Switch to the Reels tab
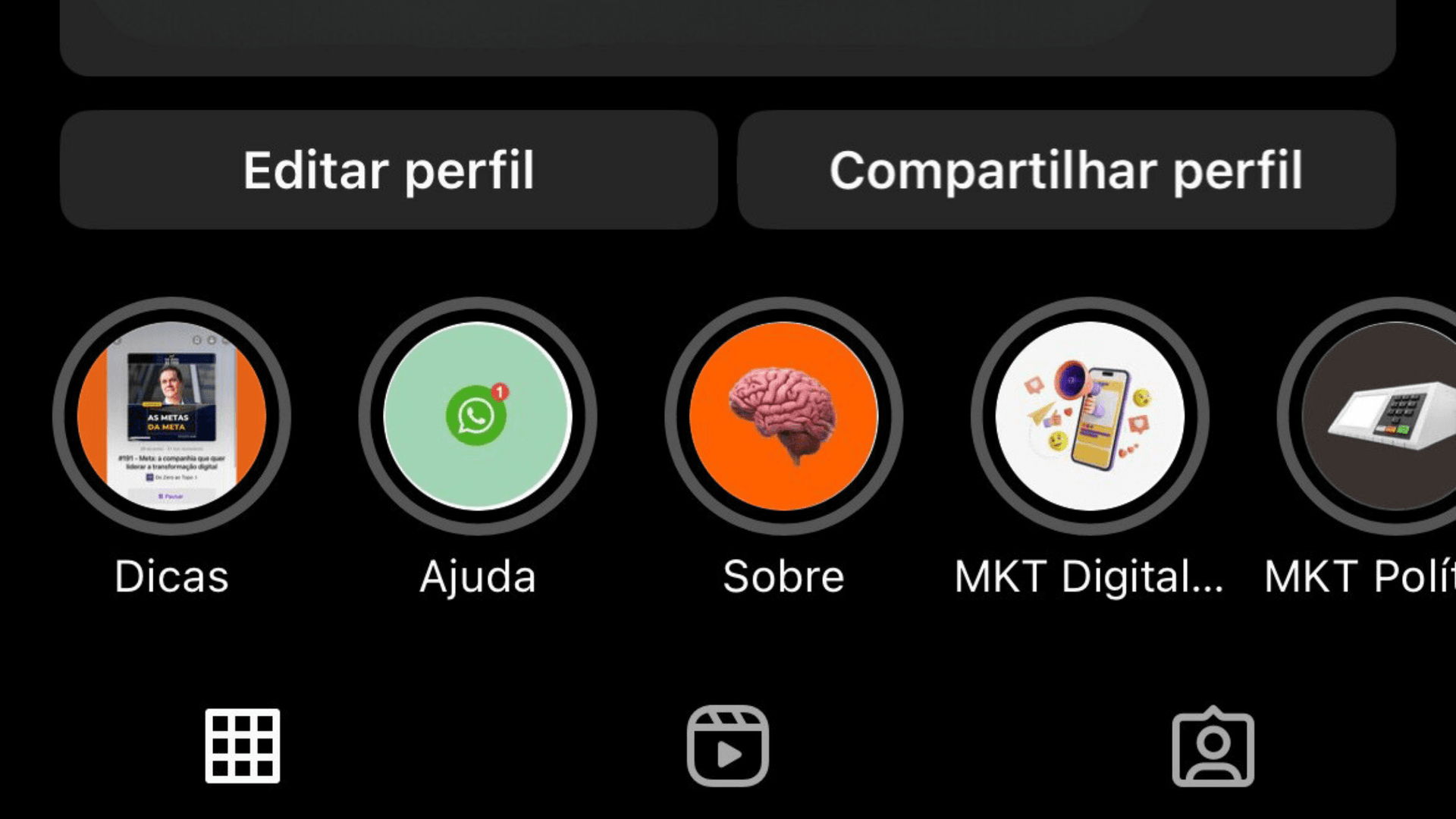1456x819 pixels. 728,746
